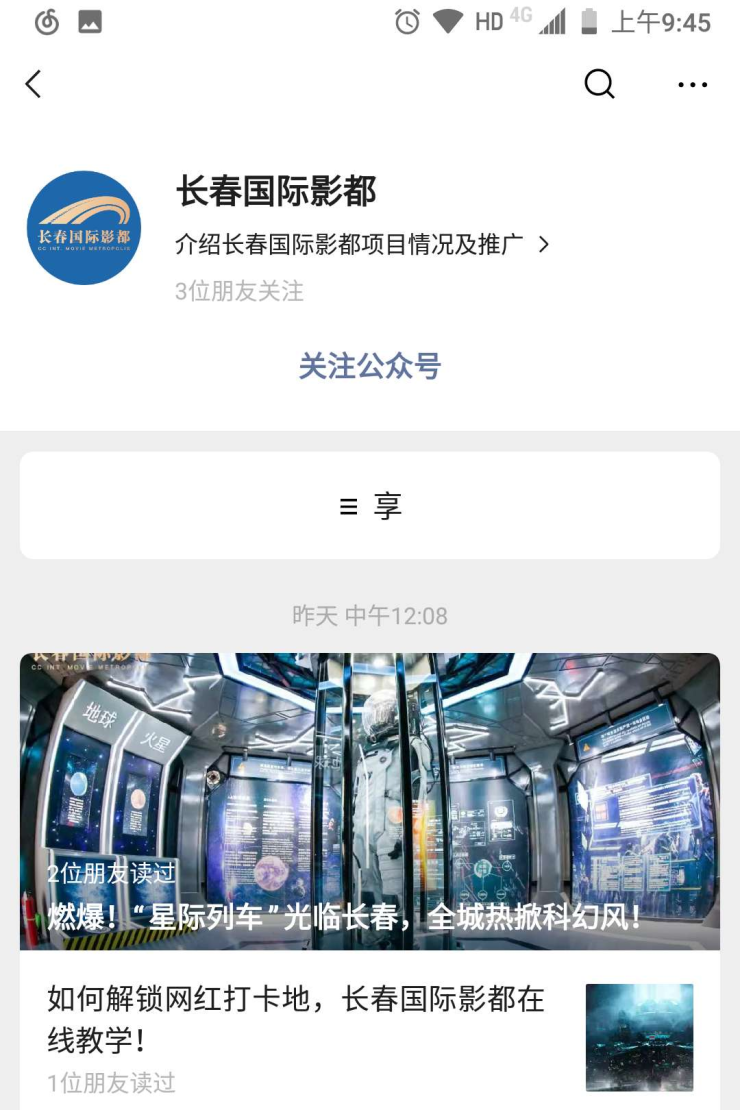Open the three-dot overflow menu
The height and width of the screenshot is (1110, 740).
pos(692,84)
